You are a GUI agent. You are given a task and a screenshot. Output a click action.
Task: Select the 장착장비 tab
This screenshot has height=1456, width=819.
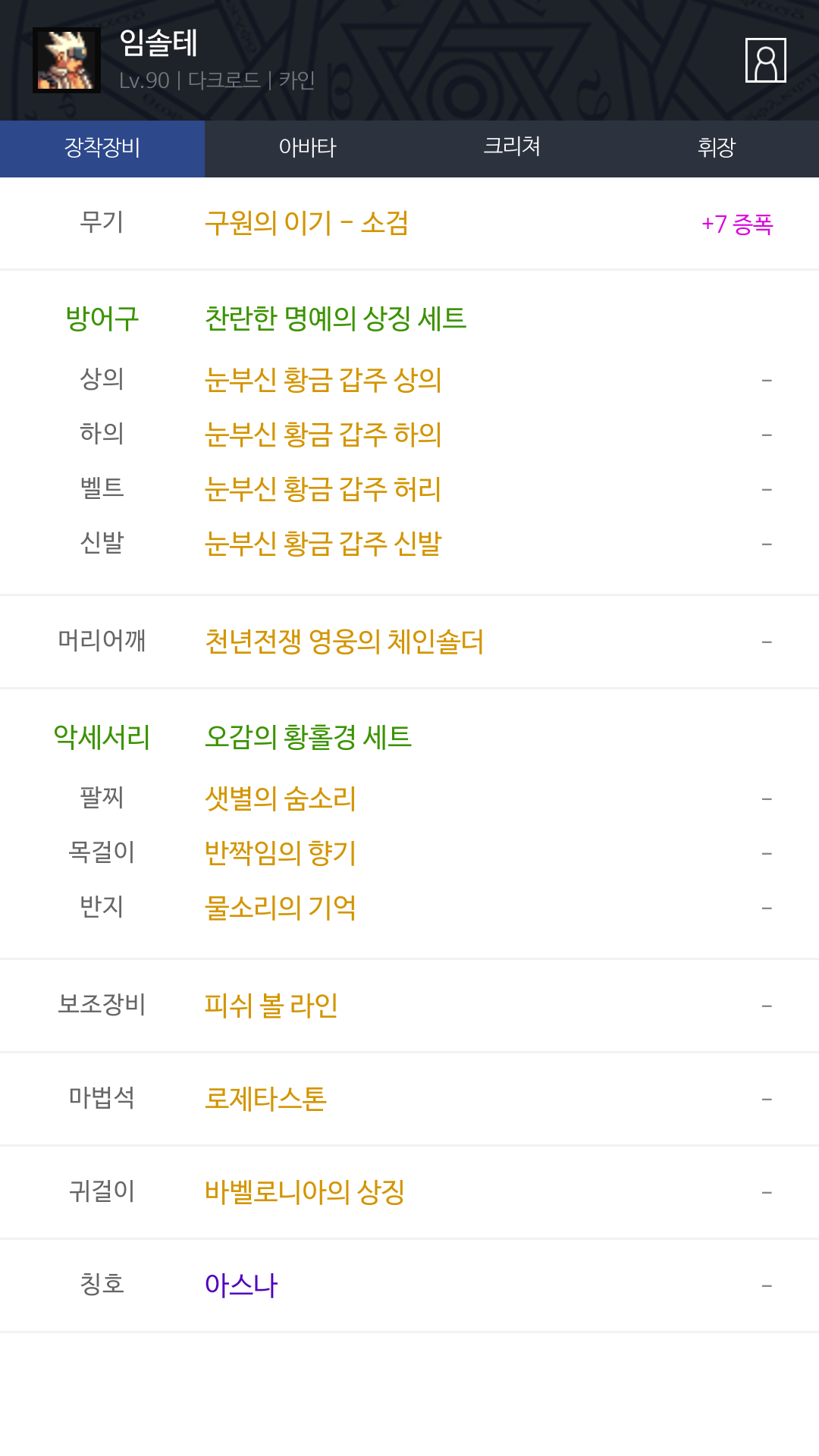(x=102, y=148)
